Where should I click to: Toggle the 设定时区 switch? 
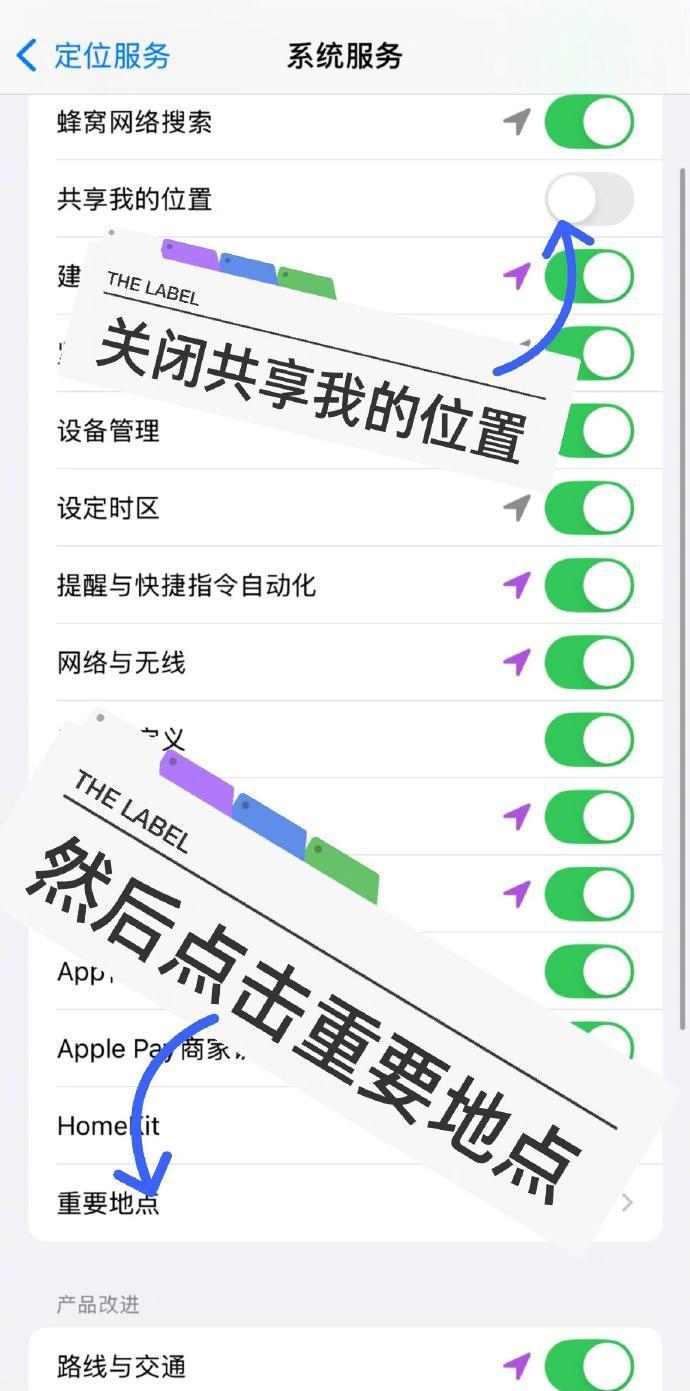click(x=589, y=508)
